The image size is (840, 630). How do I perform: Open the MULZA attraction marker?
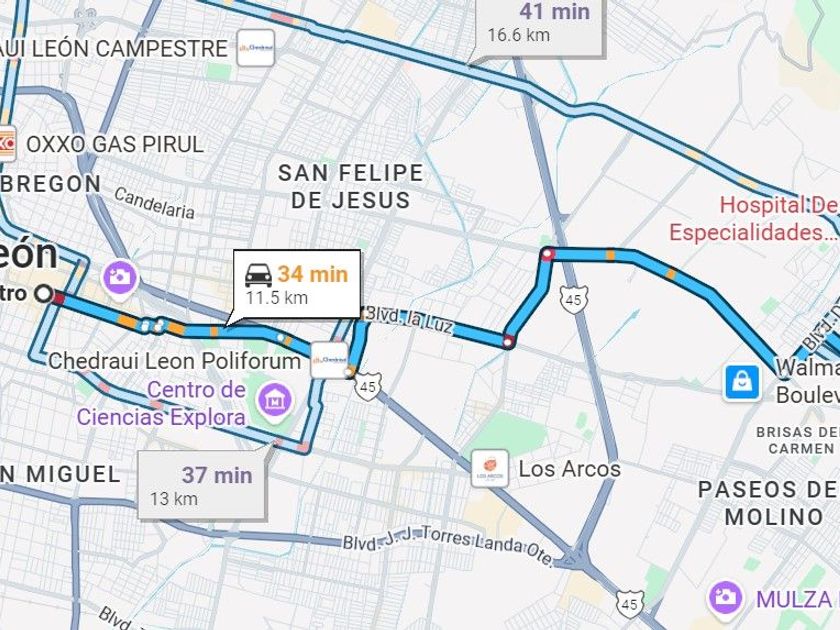pyautogui.click(x=725, y=599)
